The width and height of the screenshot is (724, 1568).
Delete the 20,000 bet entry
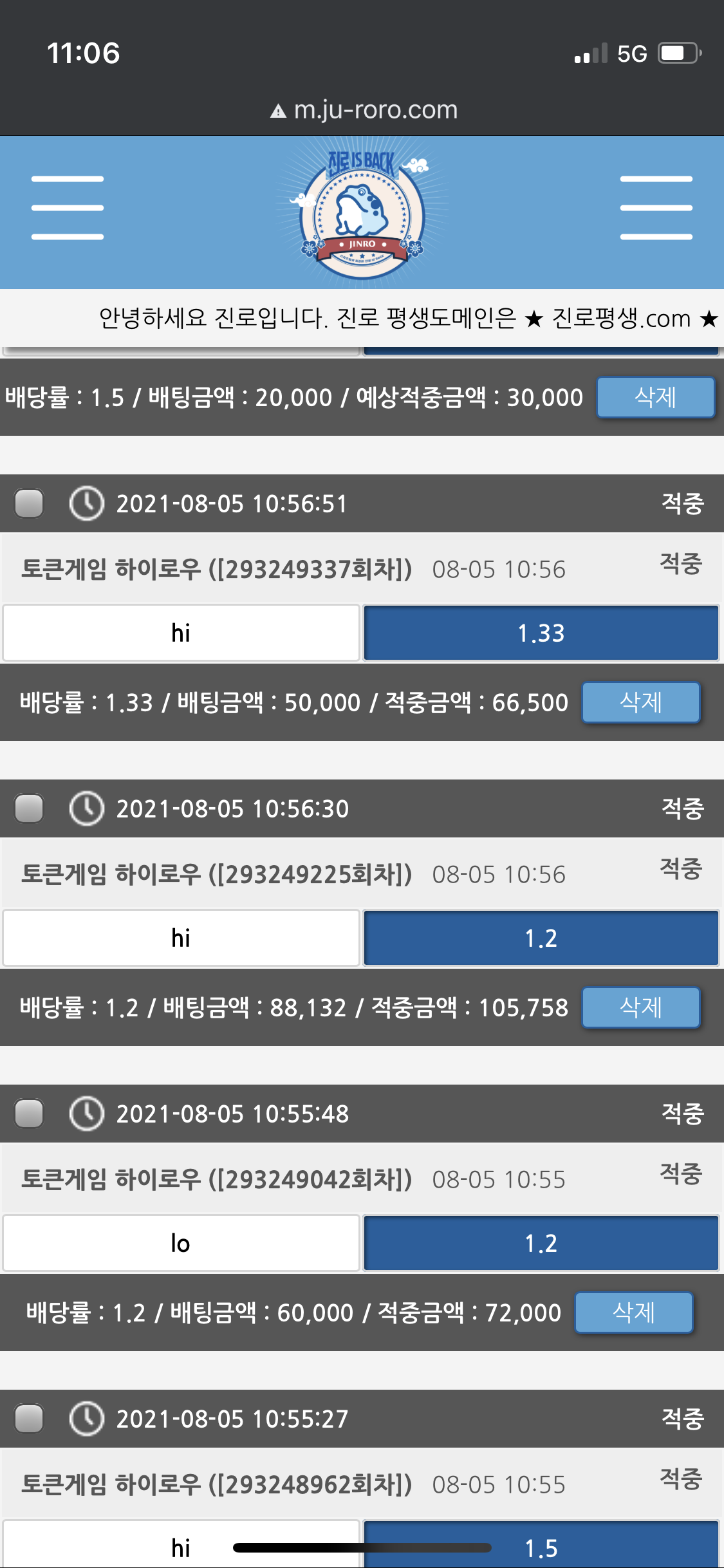(x=655, y=397)
